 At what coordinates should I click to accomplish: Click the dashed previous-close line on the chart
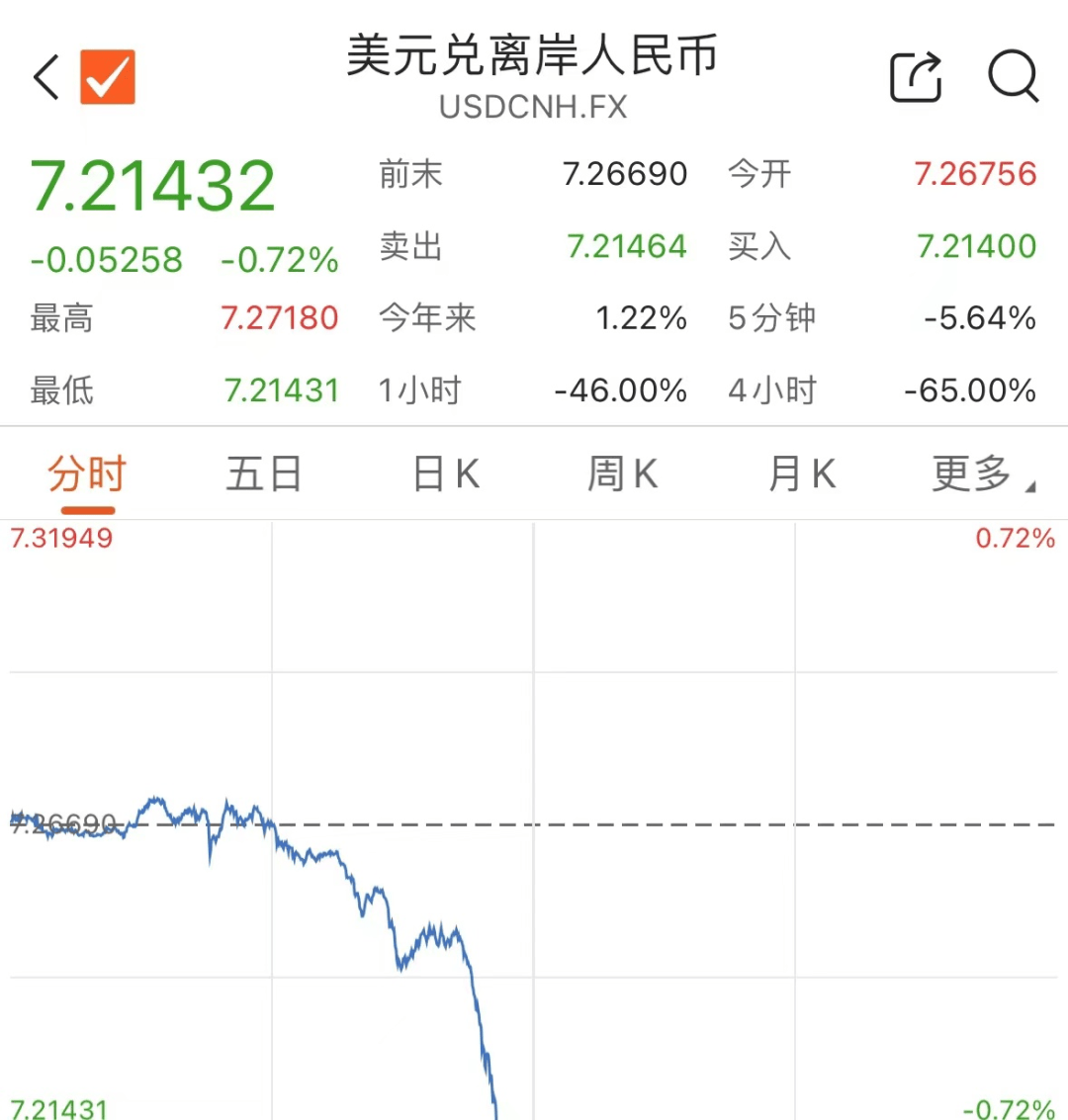tap(692, 821)
